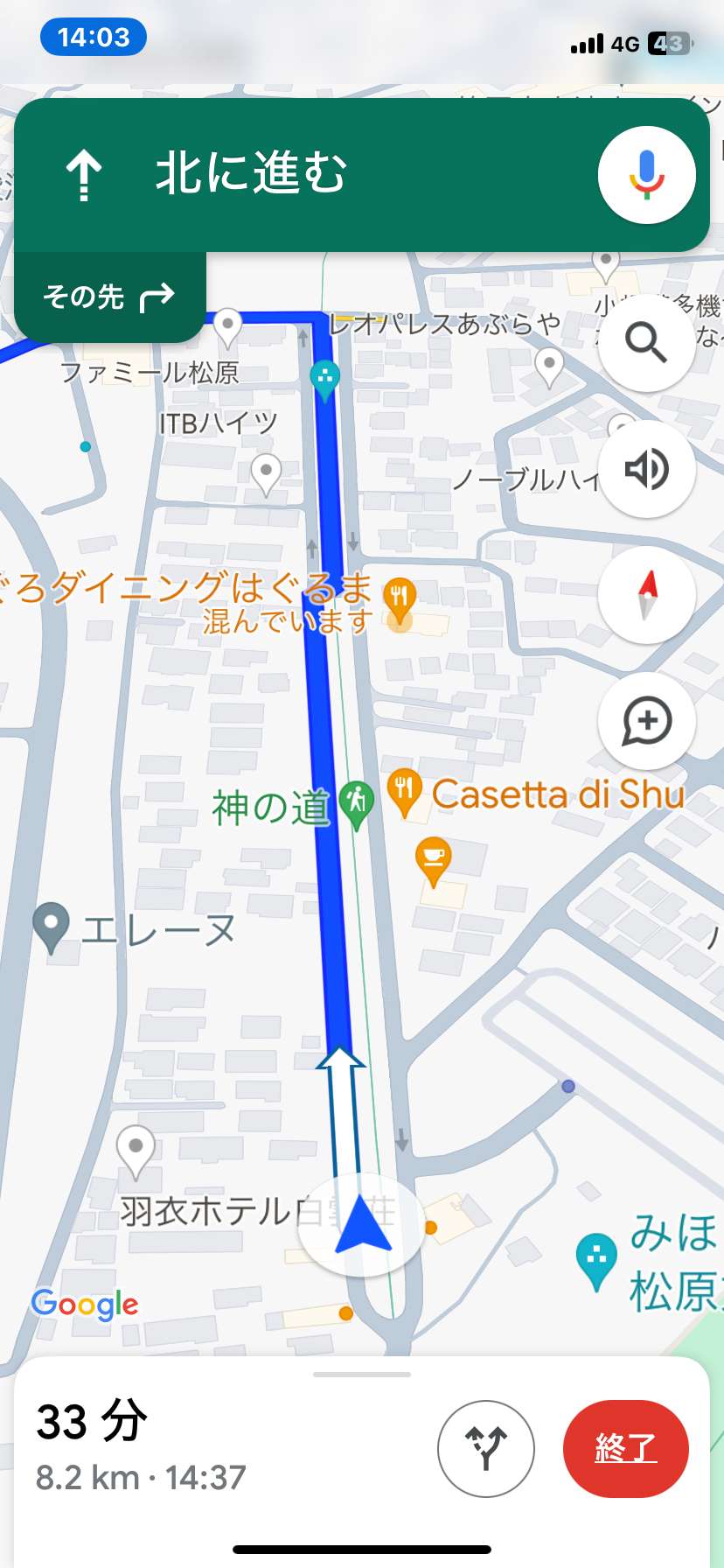
Task: End navigation with the 終了 button
Action: coord(625,1448)
